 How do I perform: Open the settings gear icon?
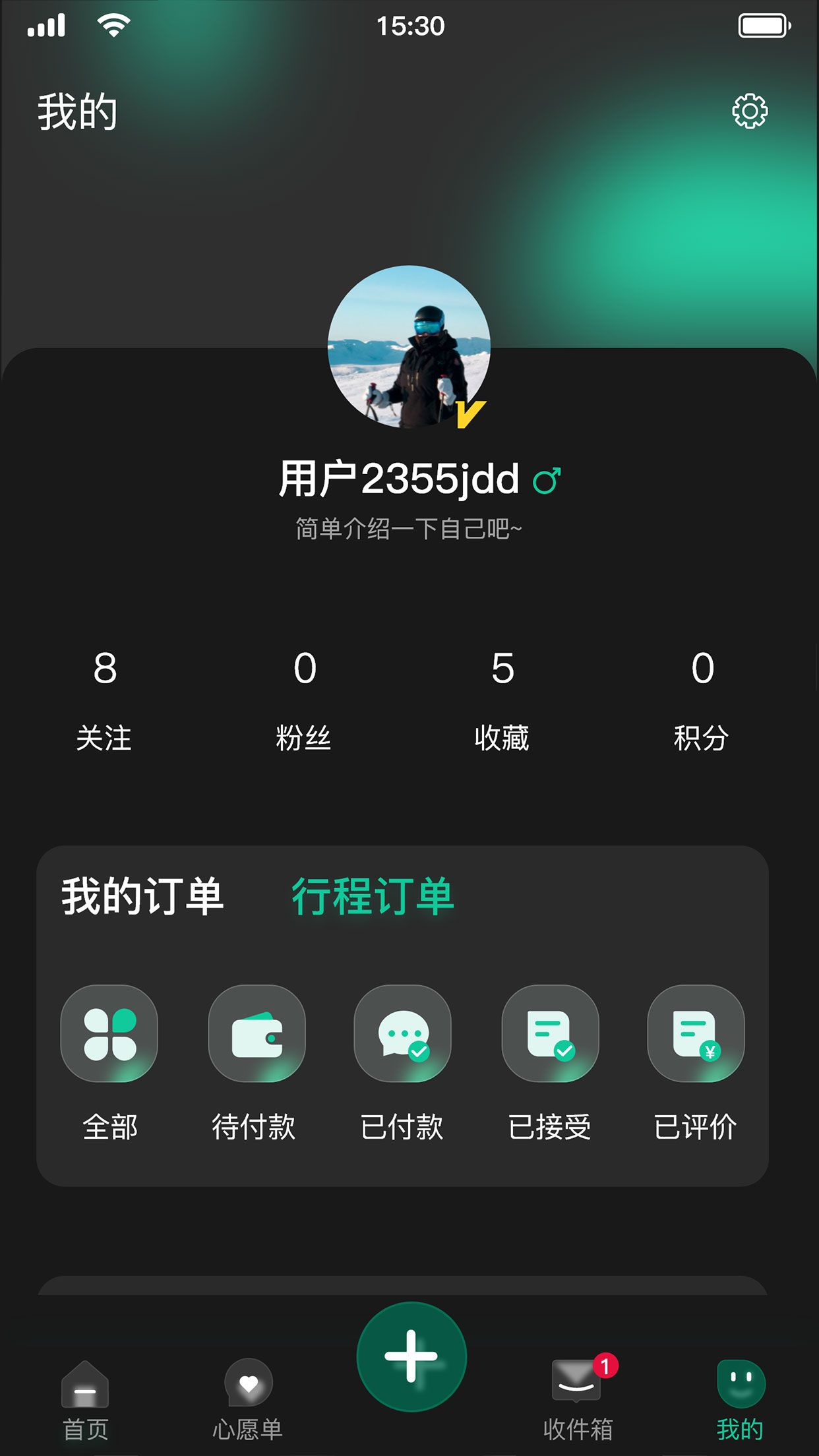(x=751, y=111)
